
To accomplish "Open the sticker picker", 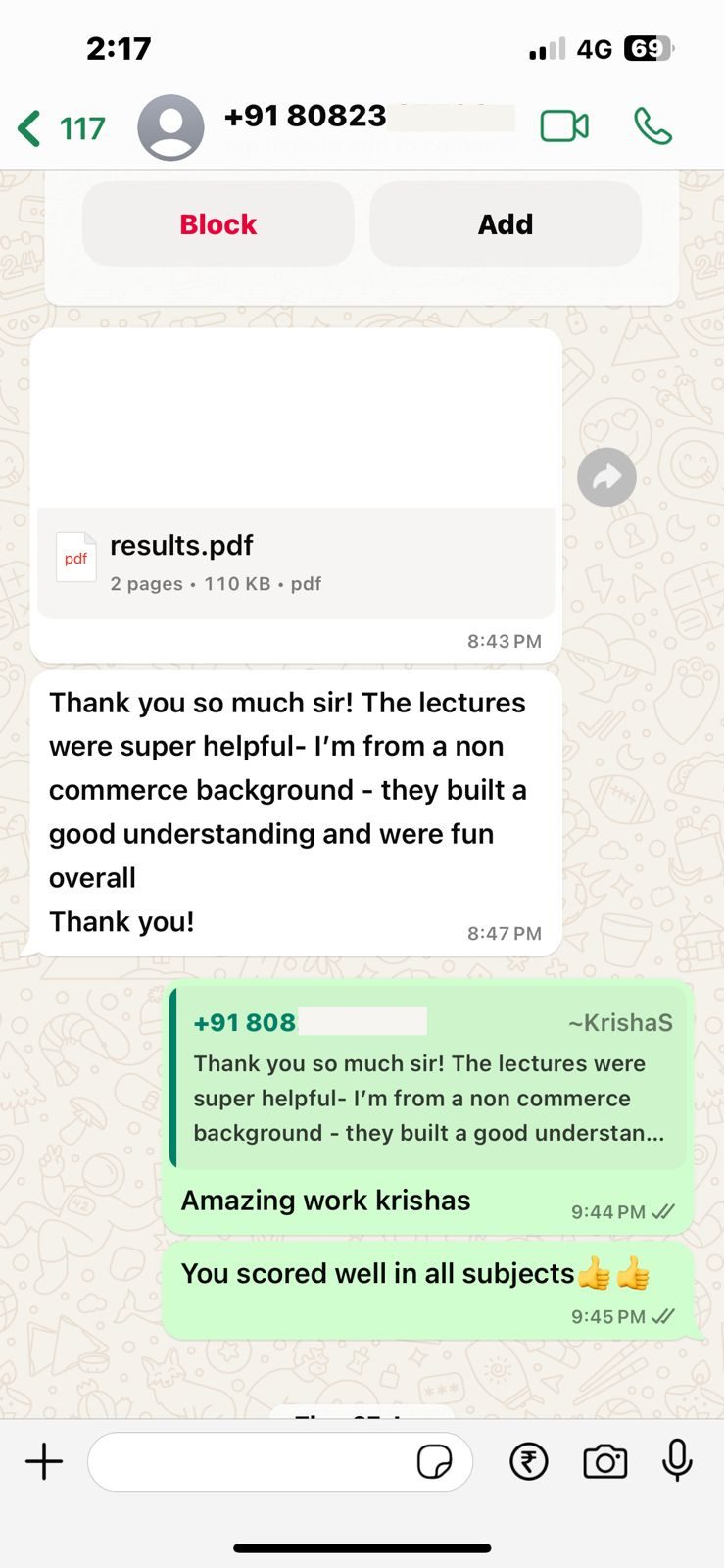I will [x=434, y=1462].
